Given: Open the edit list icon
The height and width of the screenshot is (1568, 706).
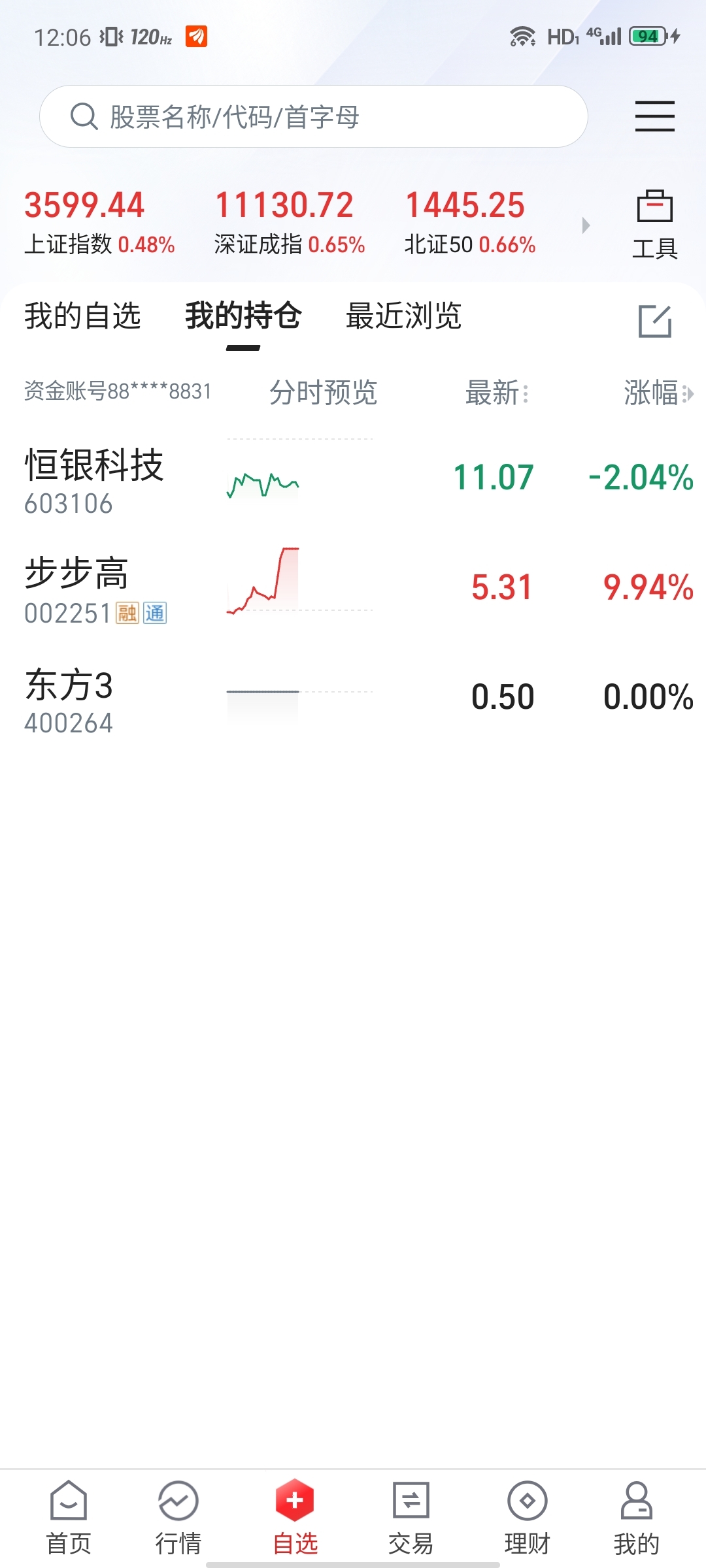Looking at the screenshot, I should click(654, 321).
